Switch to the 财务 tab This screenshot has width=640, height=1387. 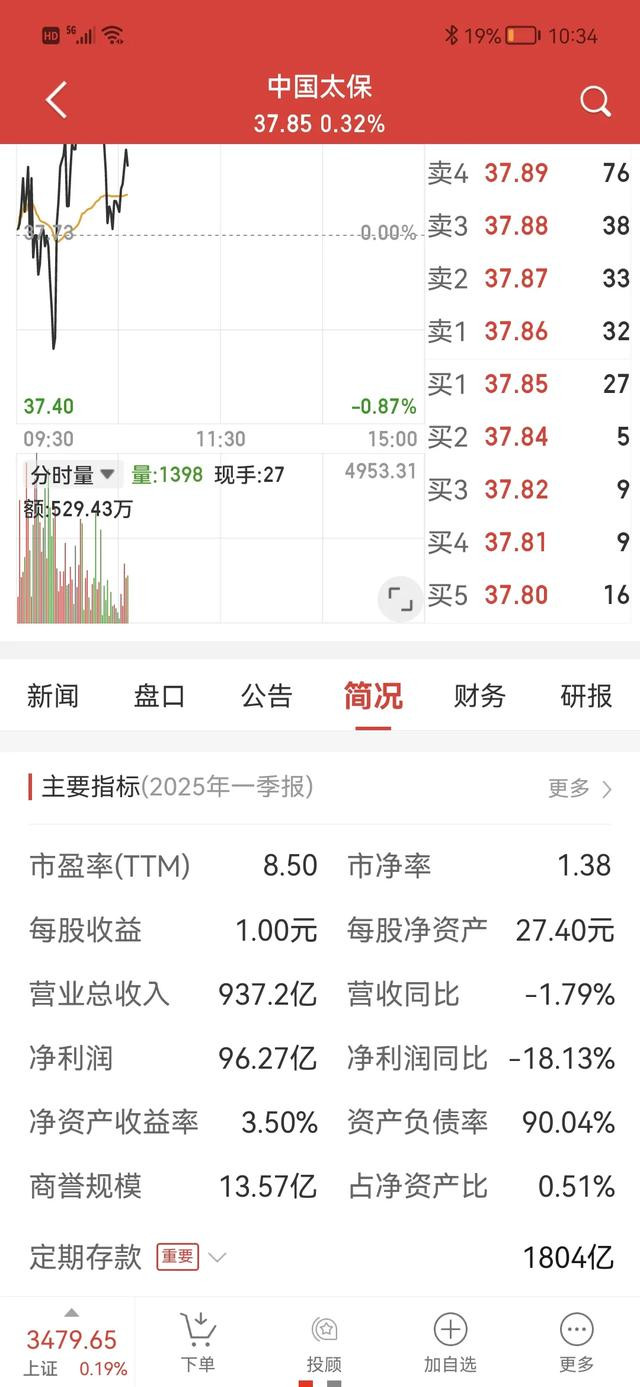[x=480, y=696]
